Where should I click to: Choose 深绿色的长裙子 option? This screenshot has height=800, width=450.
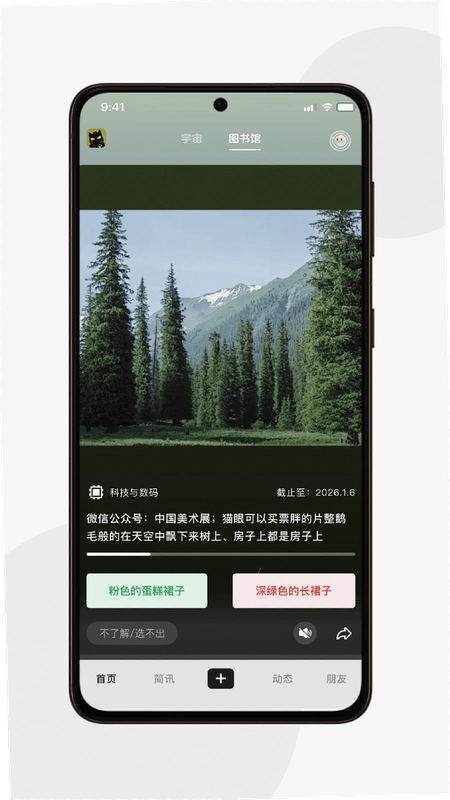point(294,591)
